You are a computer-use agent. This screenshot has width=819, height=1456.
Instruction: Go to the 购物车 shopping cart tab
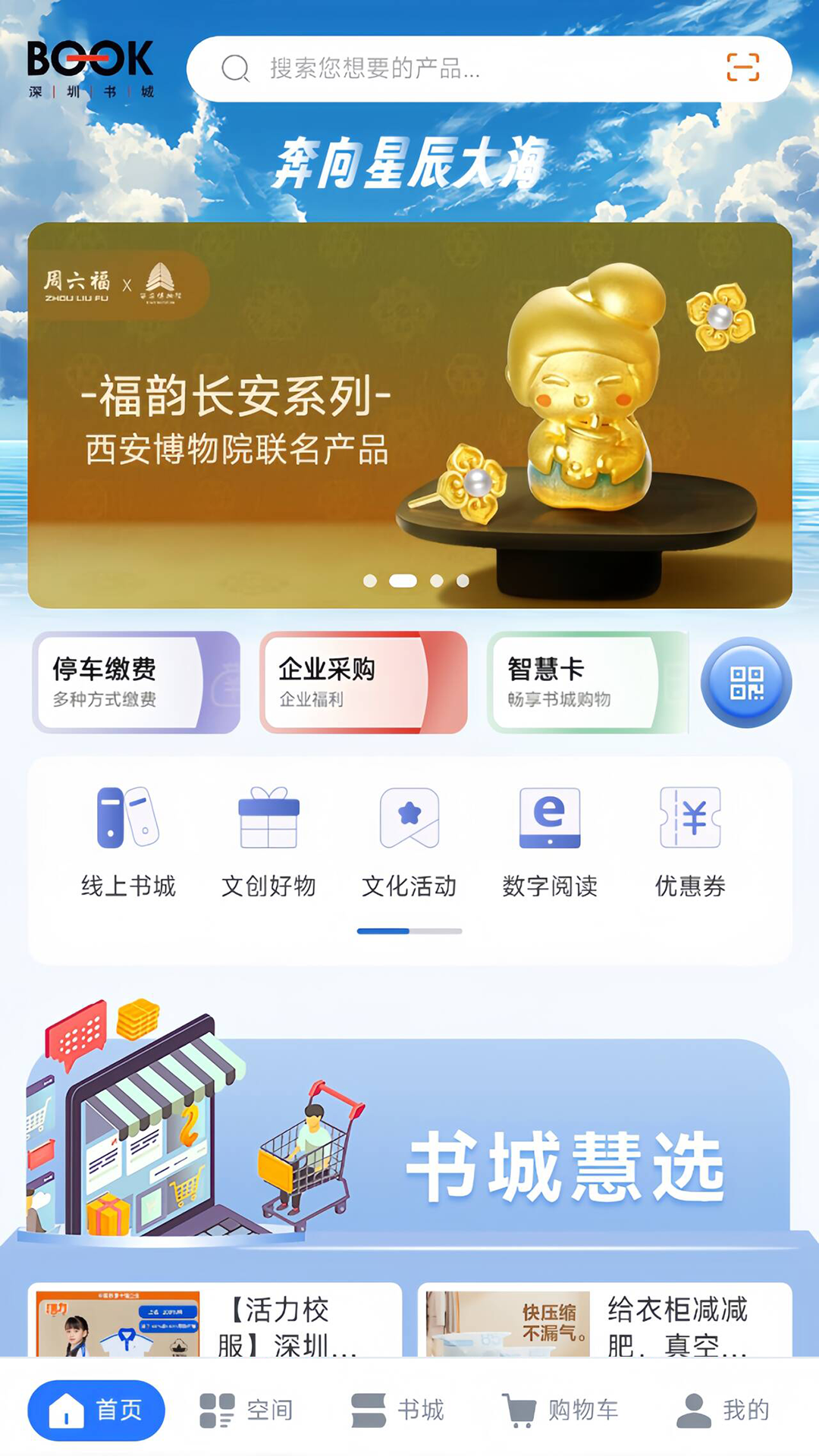coord(561,1410)
